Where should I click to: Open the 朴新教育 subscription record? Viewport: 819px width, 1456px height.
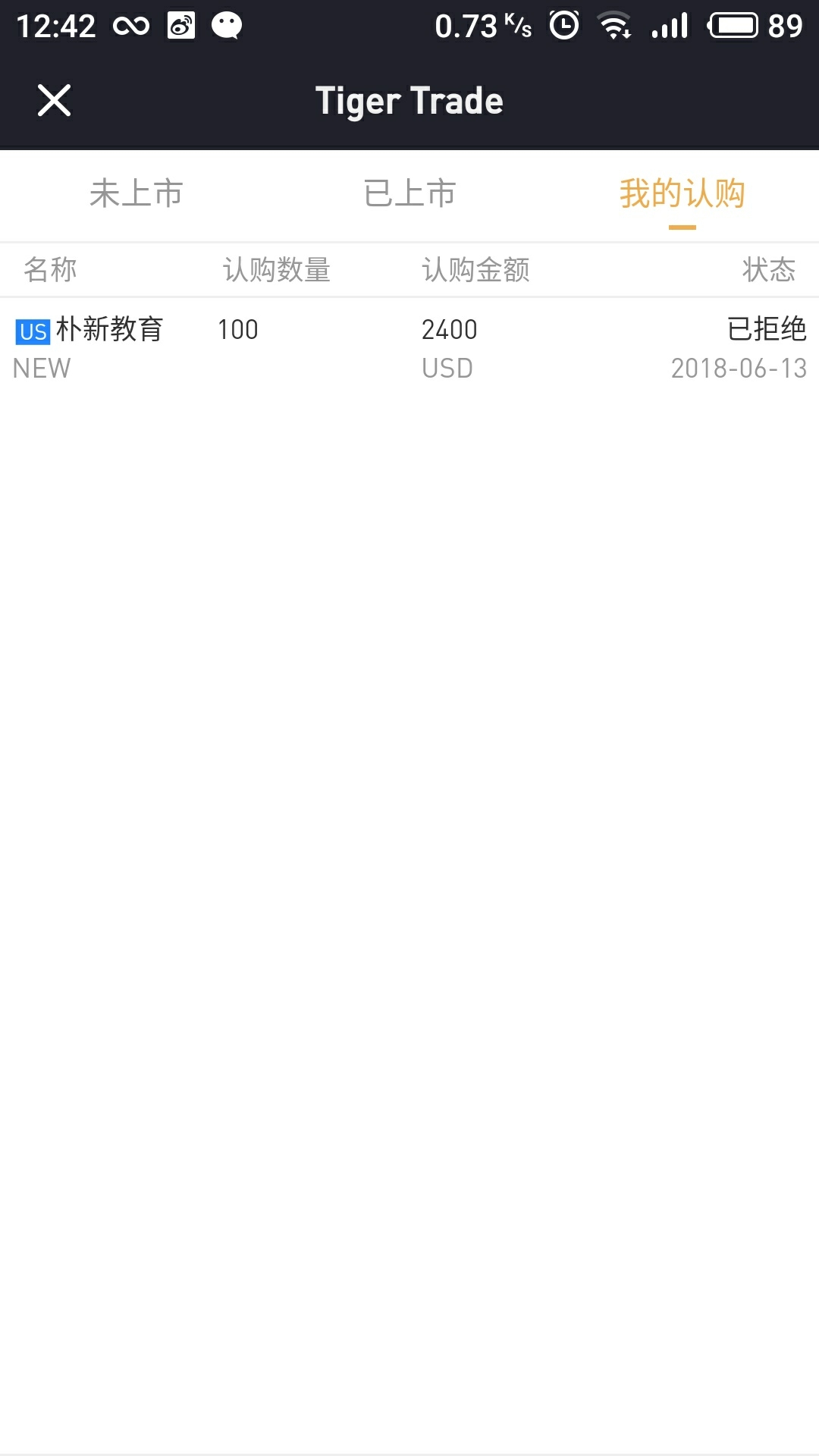pyautogui.click(x=409, y=348)
